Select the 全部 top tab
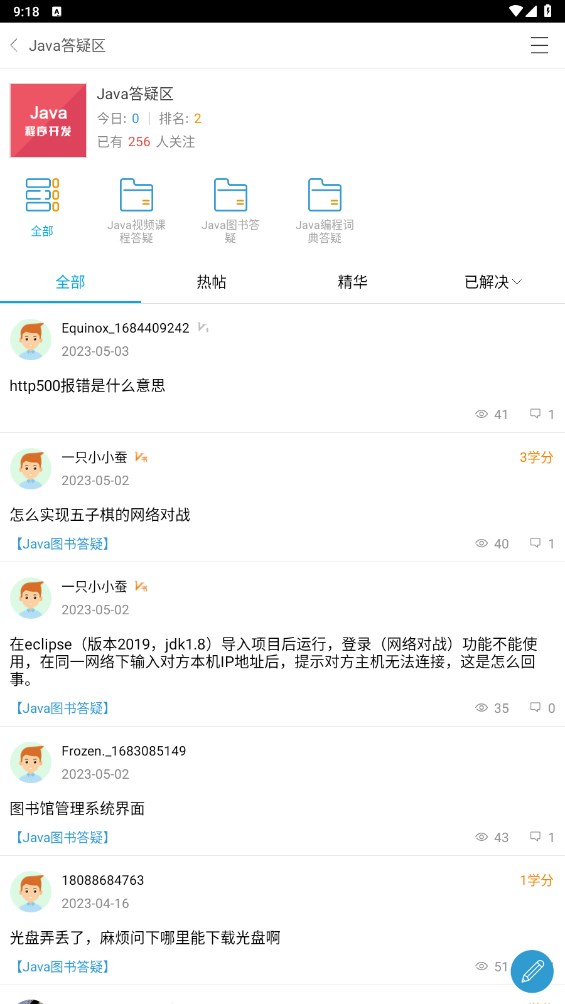Screen dimensions: 565x1004 click(x=70, y=282)
